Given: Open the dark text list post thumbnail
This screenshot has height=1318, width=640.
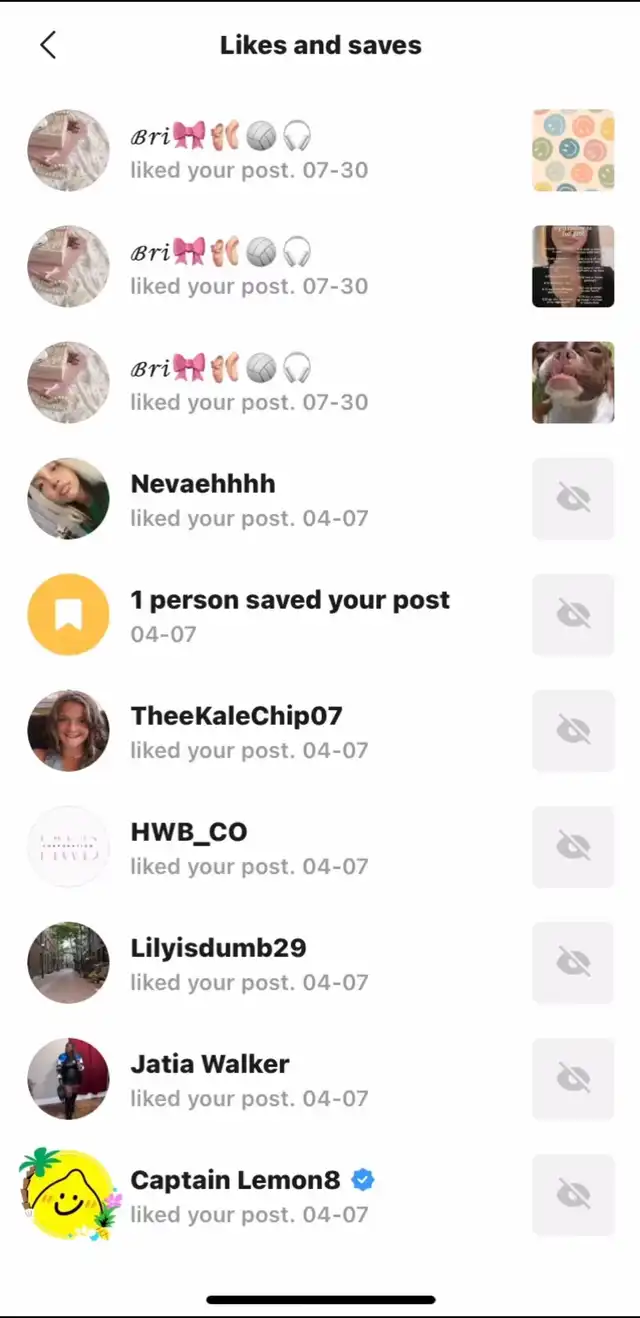Looking at the screenshot, I should (573, 266).
